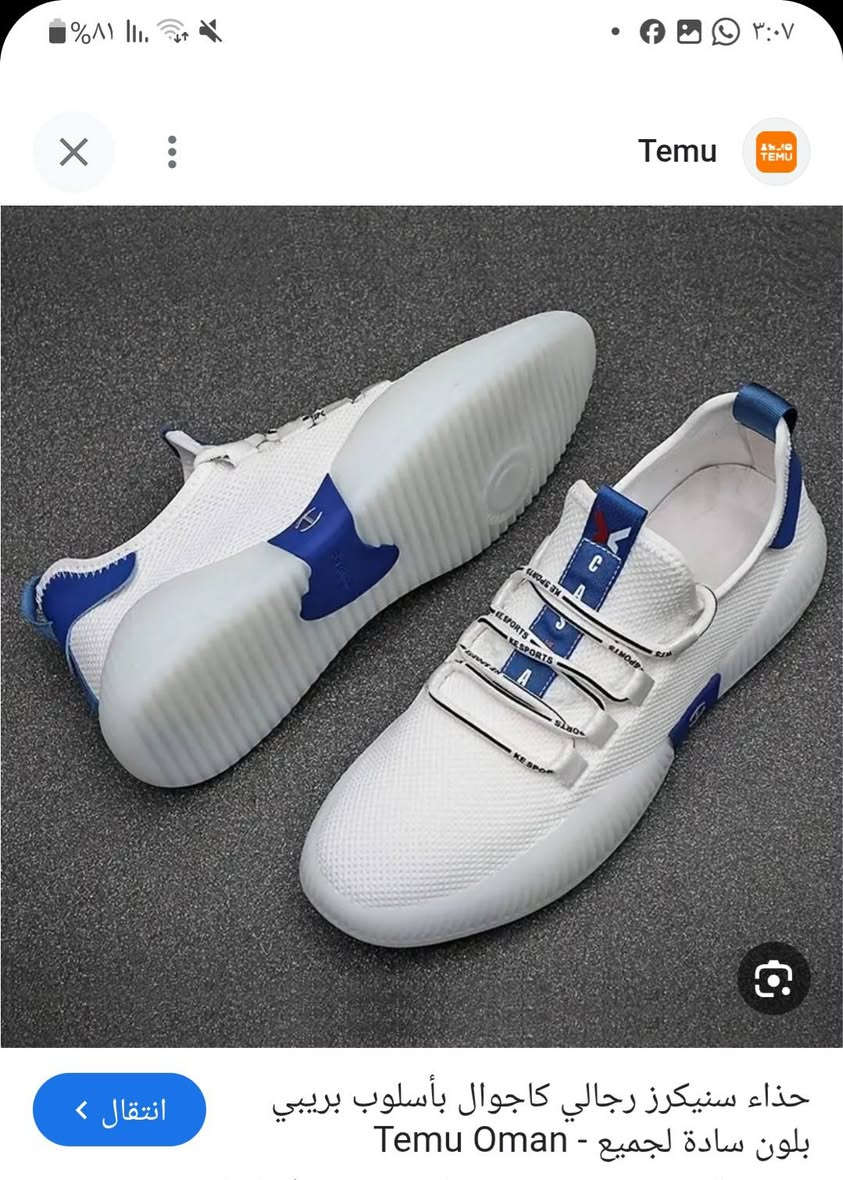Tap the انتقال visit button
The height and width of the screenshot is (1180, 843).
click(119, 1110)
